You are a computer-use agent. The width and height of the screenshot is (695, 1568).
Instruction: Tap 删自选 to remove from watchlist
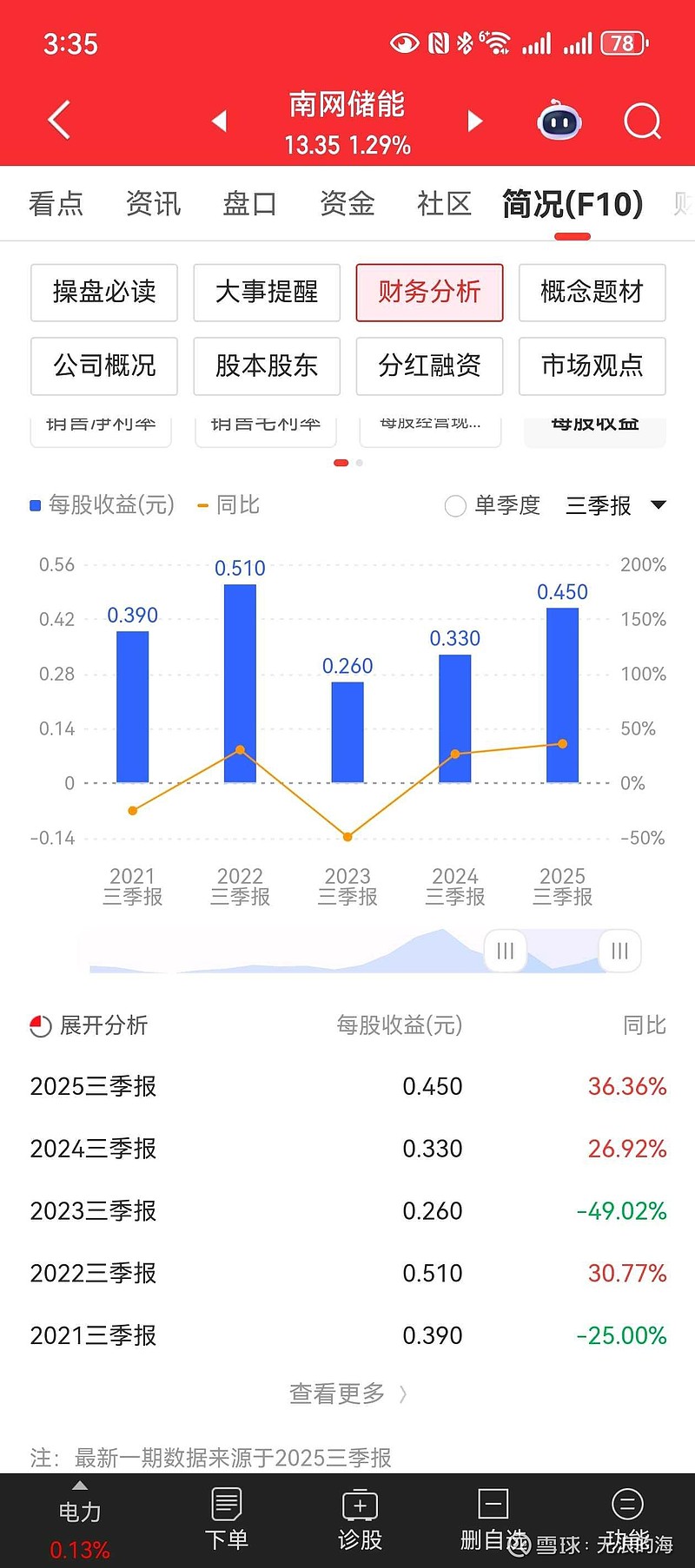(x=492, y=1515)
